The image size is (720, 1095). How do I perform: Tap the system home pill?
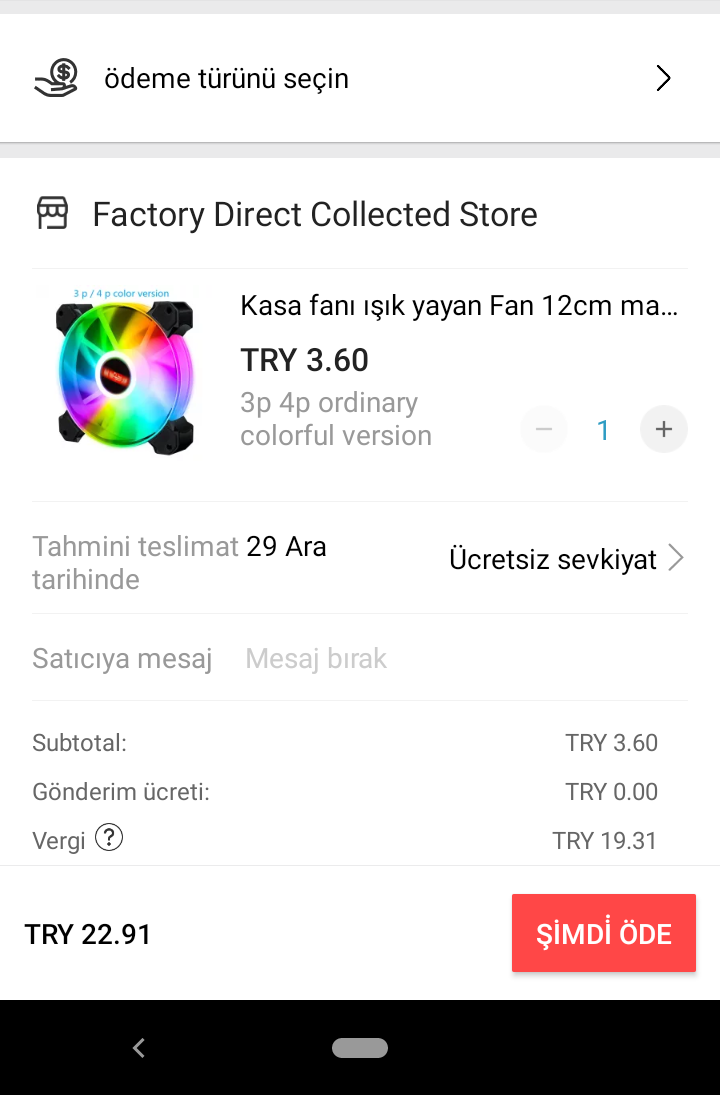[360, 1048]
